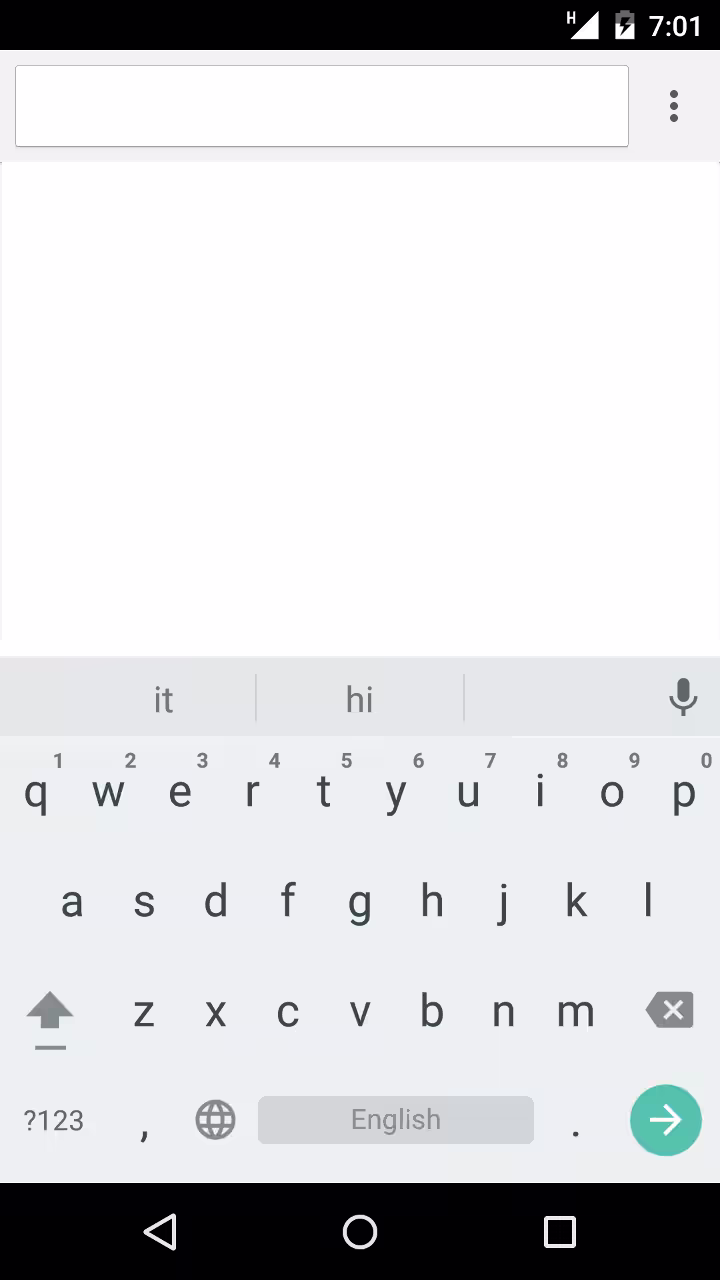Tap the globe language switch key
Viewport: 720px width, 1280px height.
coord(215,1120)
